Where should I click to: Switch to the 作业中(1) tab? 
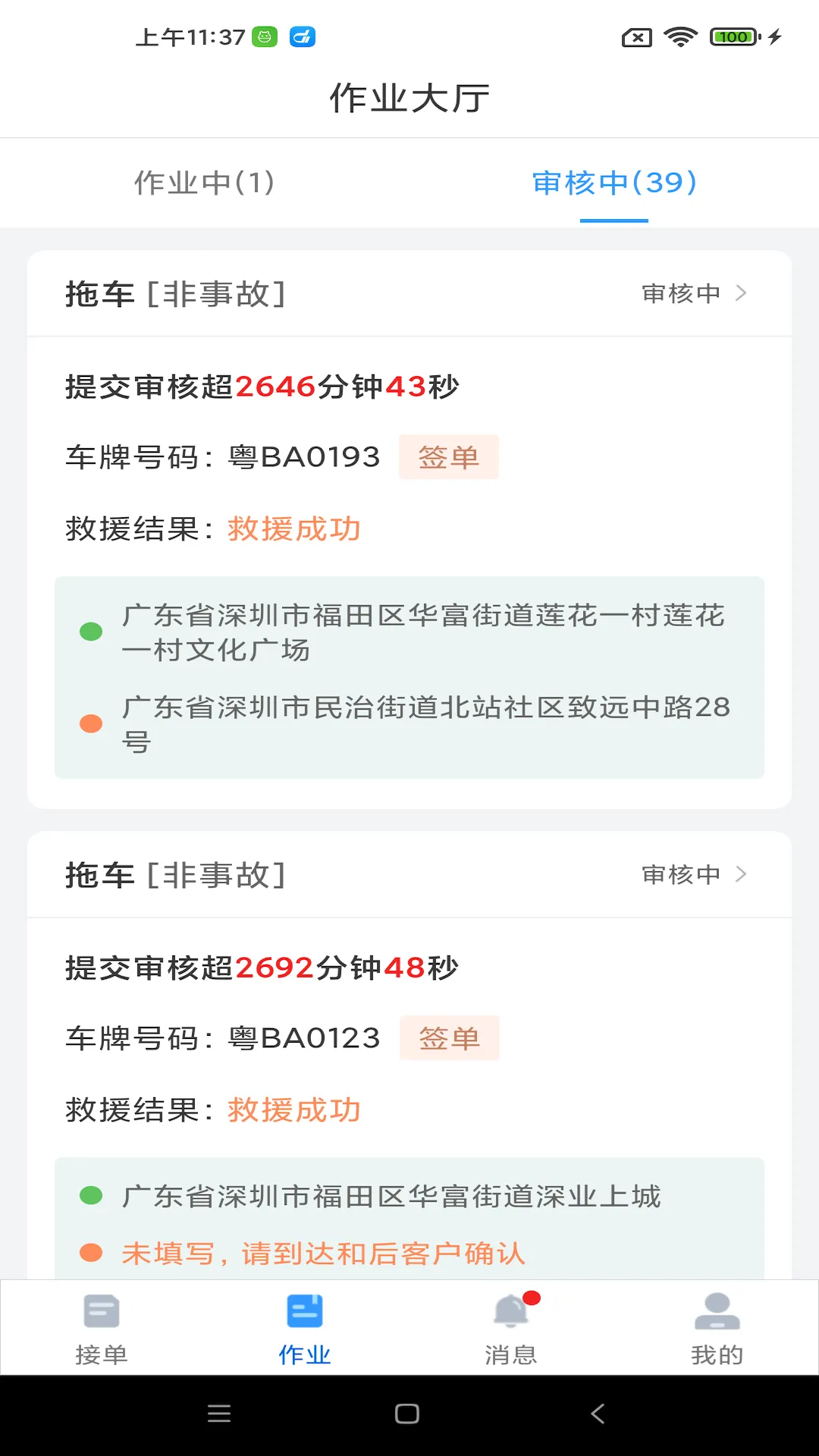point(205,183)
